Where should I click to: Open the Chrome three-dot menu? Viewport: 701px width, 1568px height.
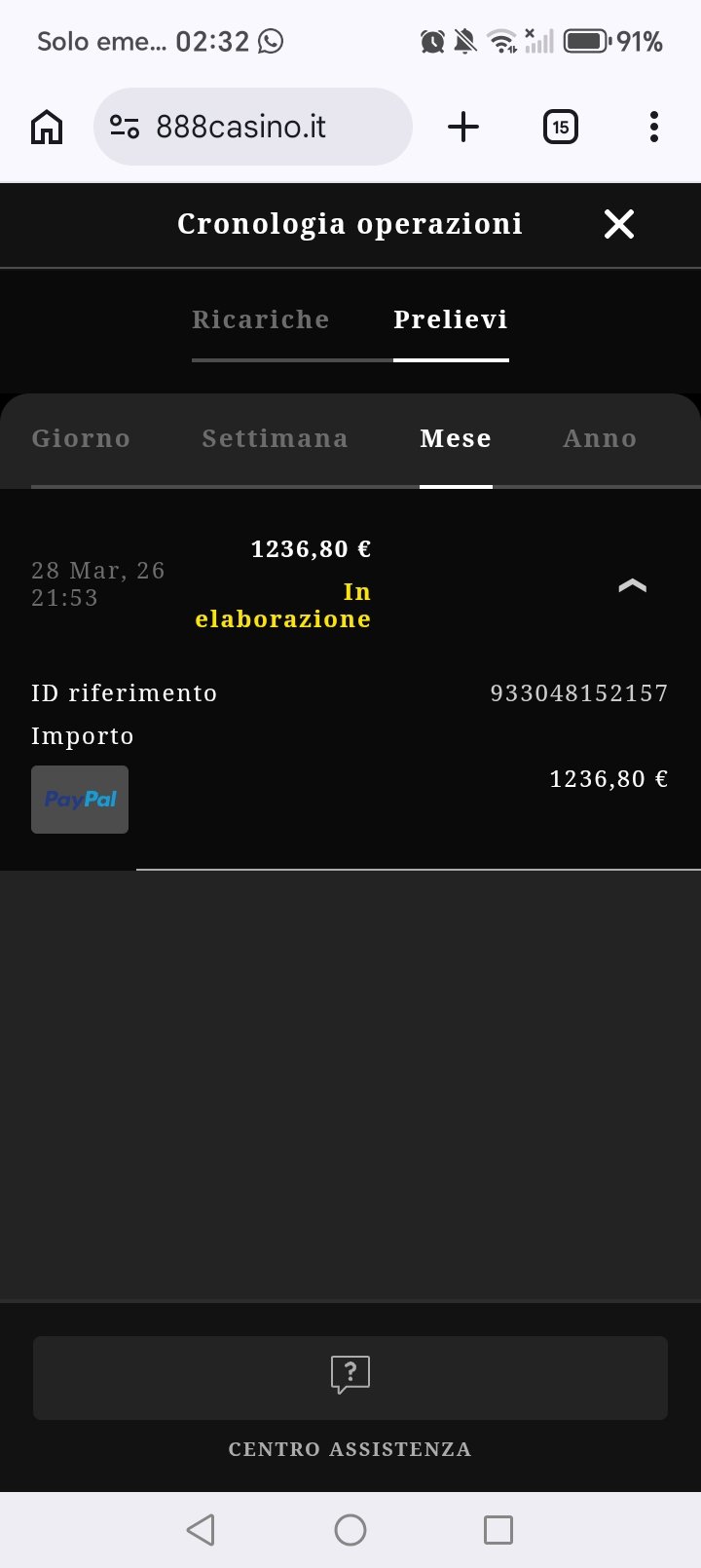[x=653, y=126]
